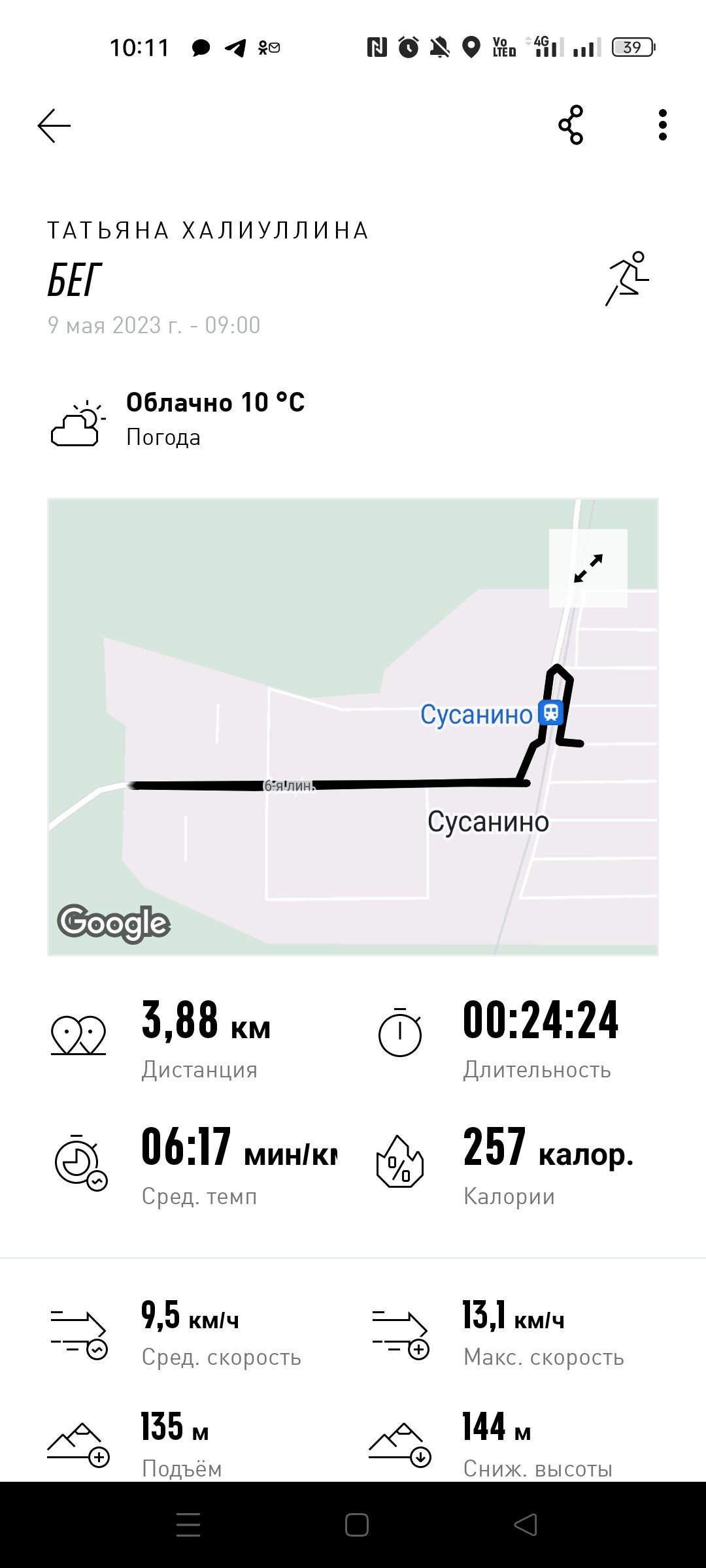Open the three-dot overflow menu

pyautogui.click(x=663, y=125)
